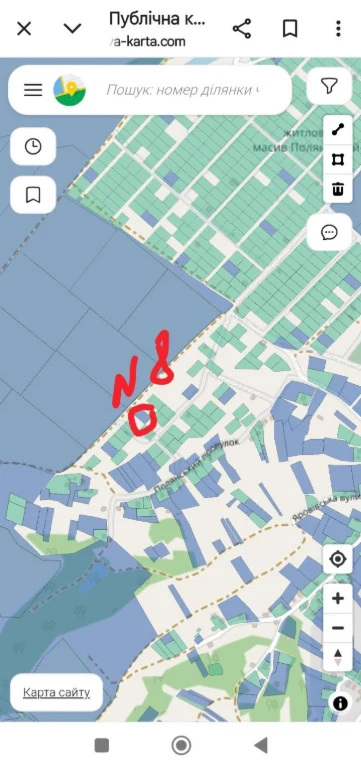Open the map filter button
Screen dimensions: 361x768
tap(330, 86)
